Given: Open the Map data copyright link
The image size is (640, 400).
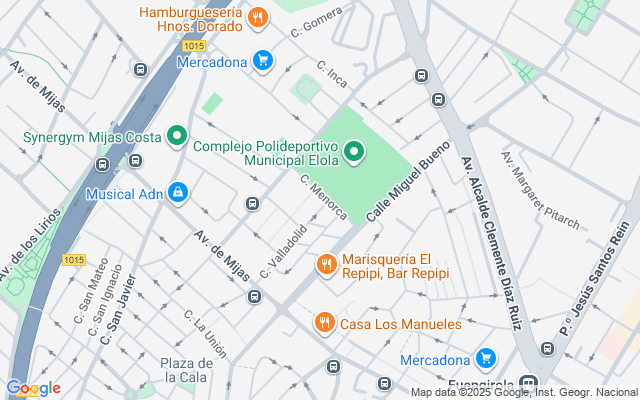Looking at the screenshot, I should coord(525,392).
